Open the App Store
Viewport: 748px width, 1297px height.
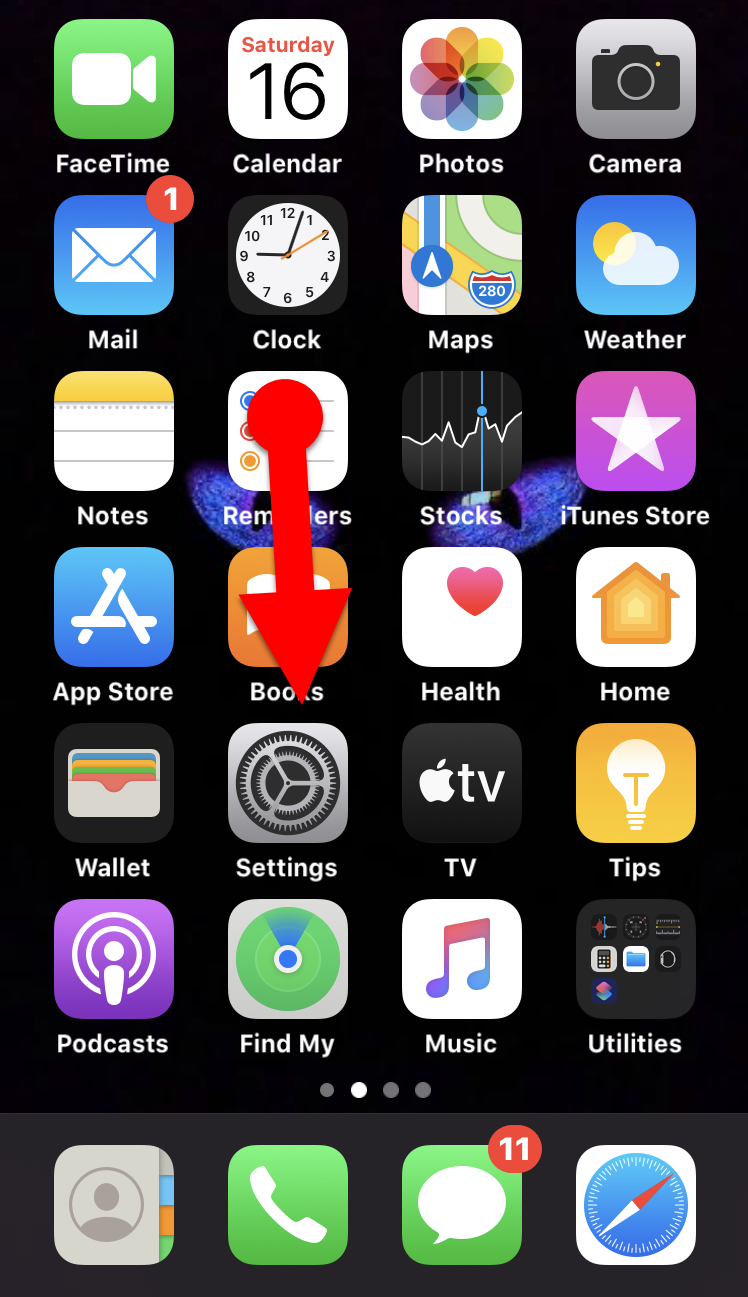(113, 607)
